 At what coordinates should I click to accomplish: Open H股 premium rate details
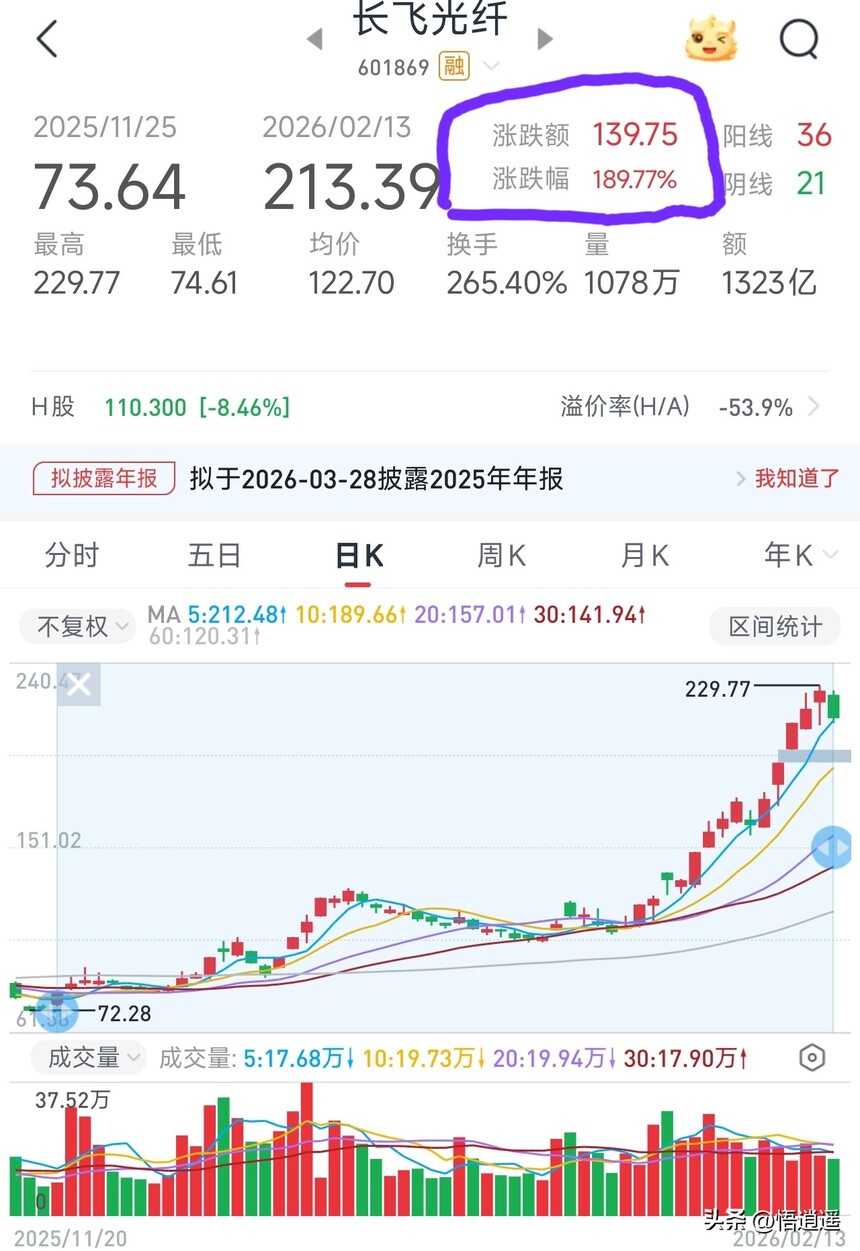coord(814,407)
